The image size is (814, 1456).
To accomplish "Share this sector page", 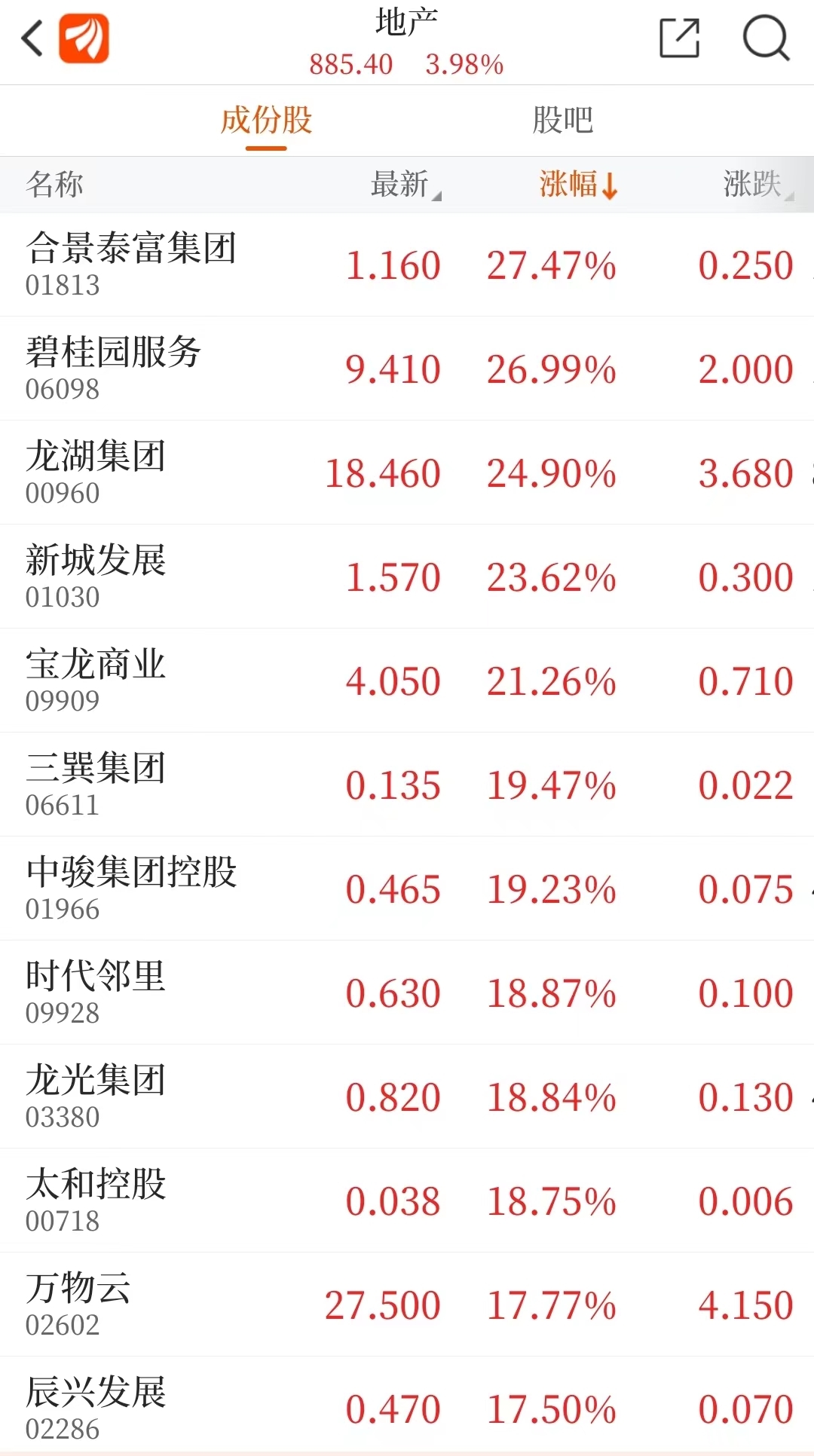I will [679, 38].
